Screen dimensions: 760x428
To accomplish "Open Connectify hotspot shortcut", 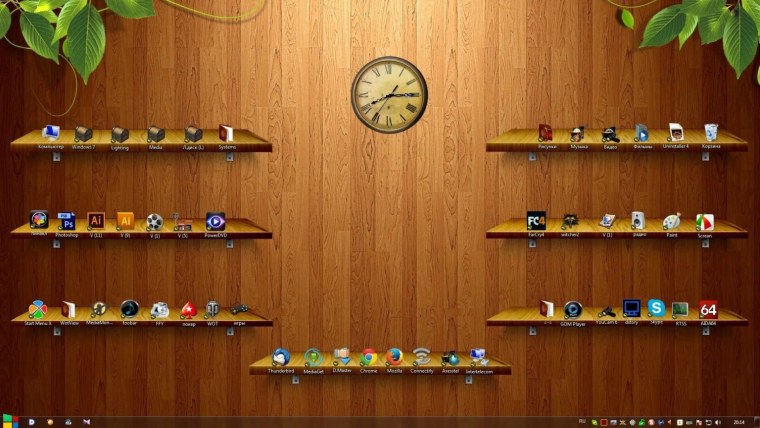I will click(x=422, y=357).
